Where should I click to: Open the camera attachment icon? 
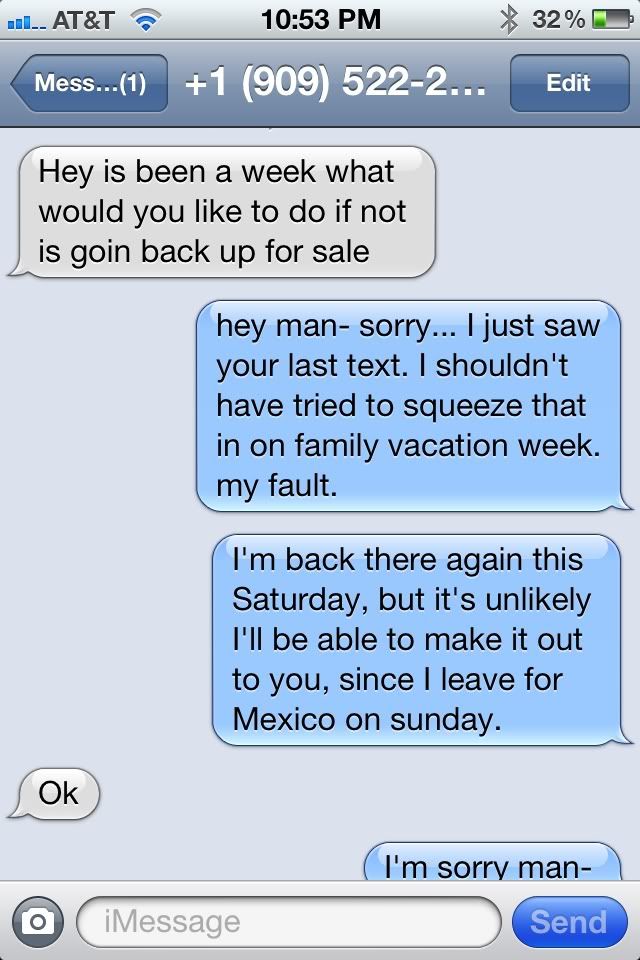pos(39,922)
